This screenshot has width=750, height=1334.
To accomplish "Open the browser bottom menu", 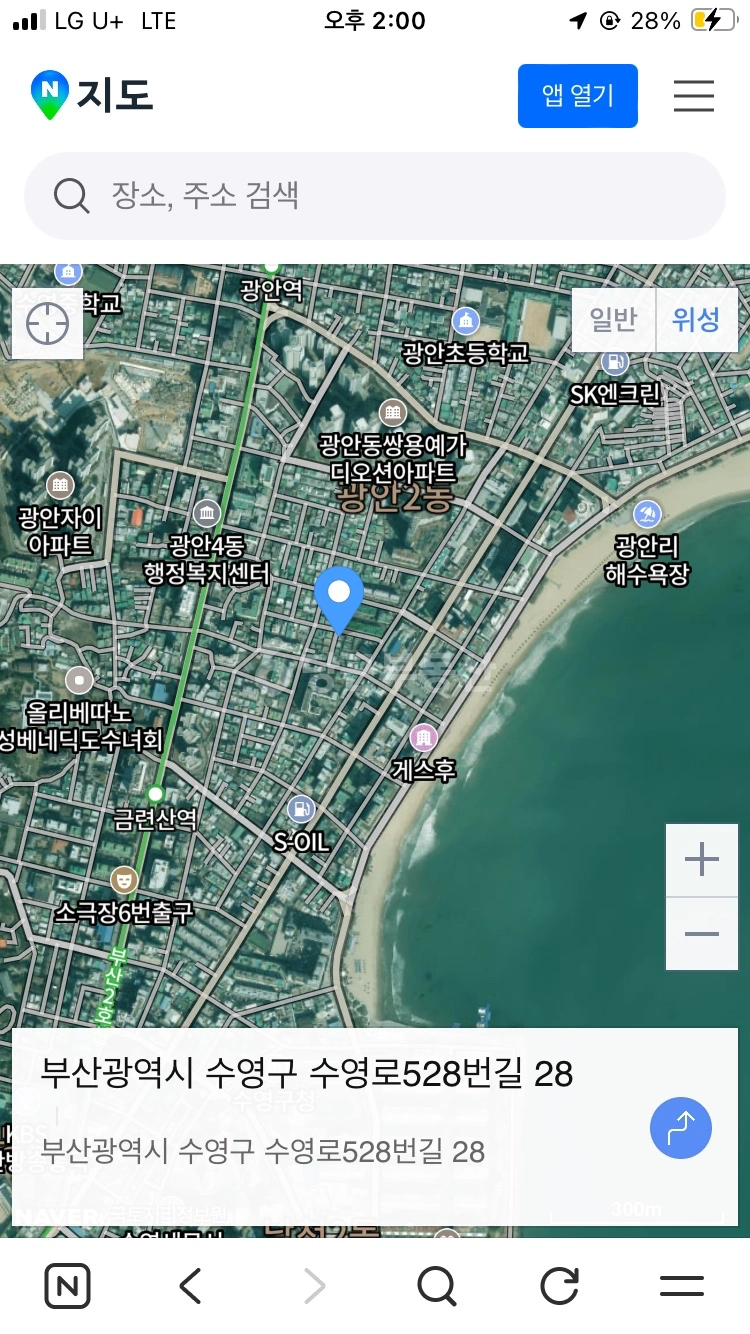I will tap(682, 1286).
